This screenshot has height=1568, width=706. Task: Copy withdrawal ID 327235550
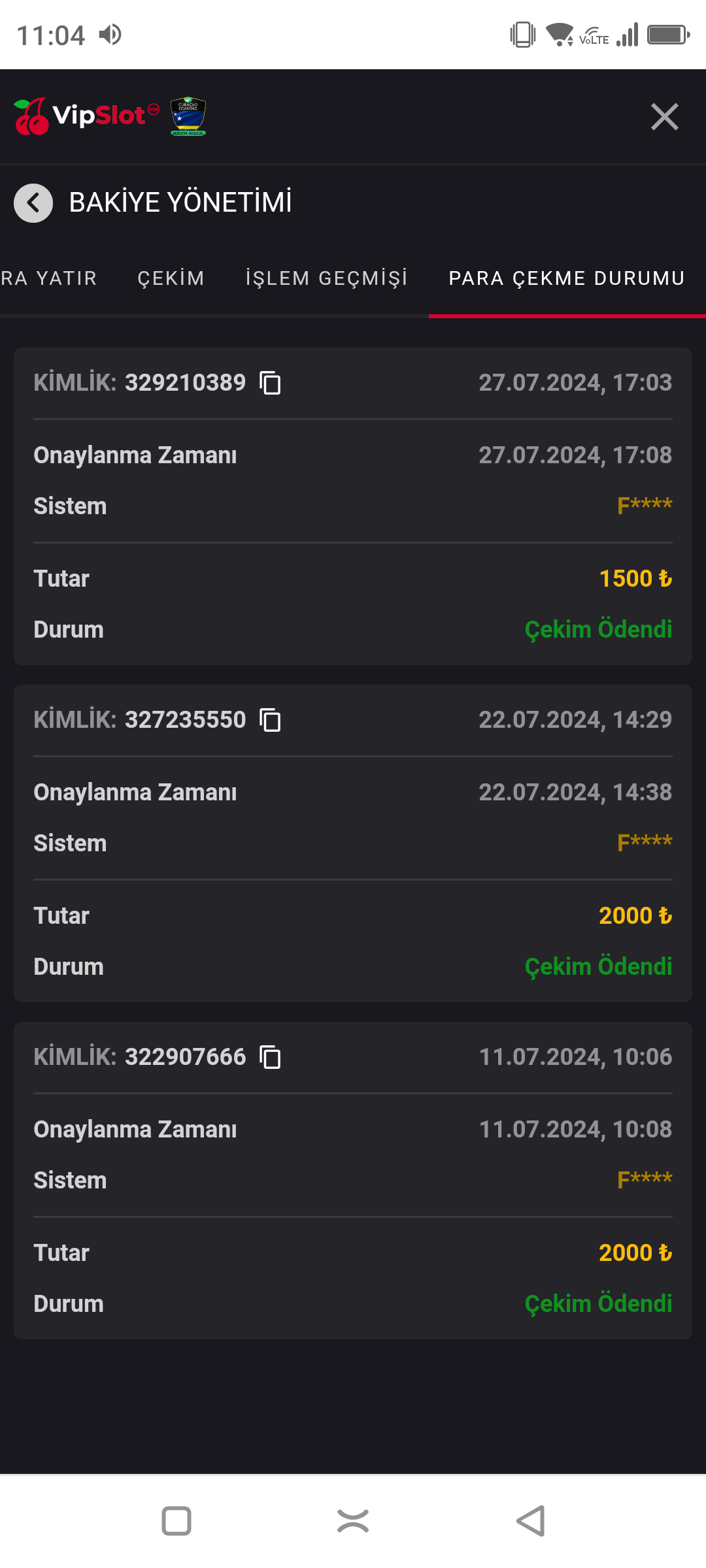pos(270,720)
